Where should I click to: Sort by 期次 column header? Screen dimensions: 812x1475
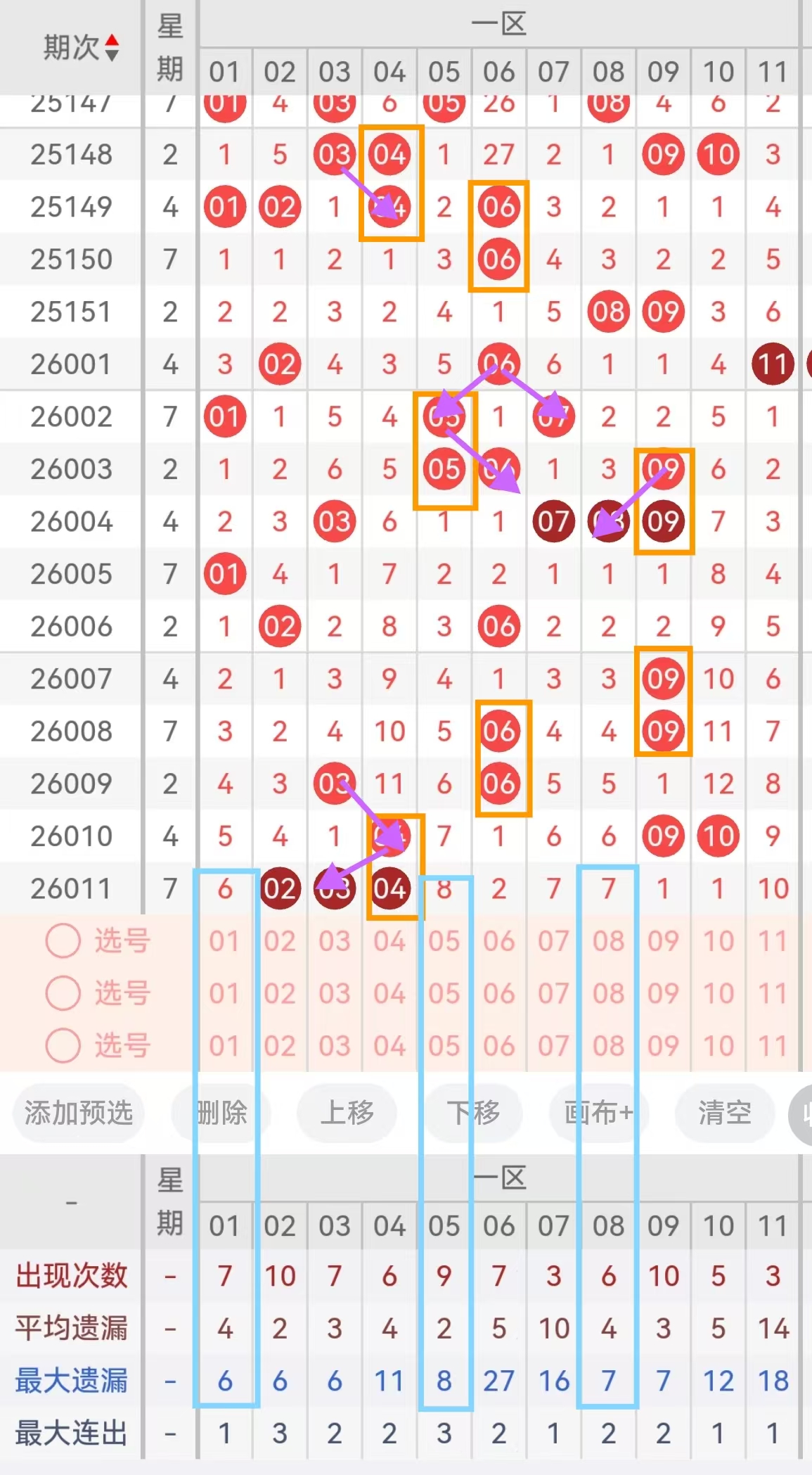click(81, 48)
